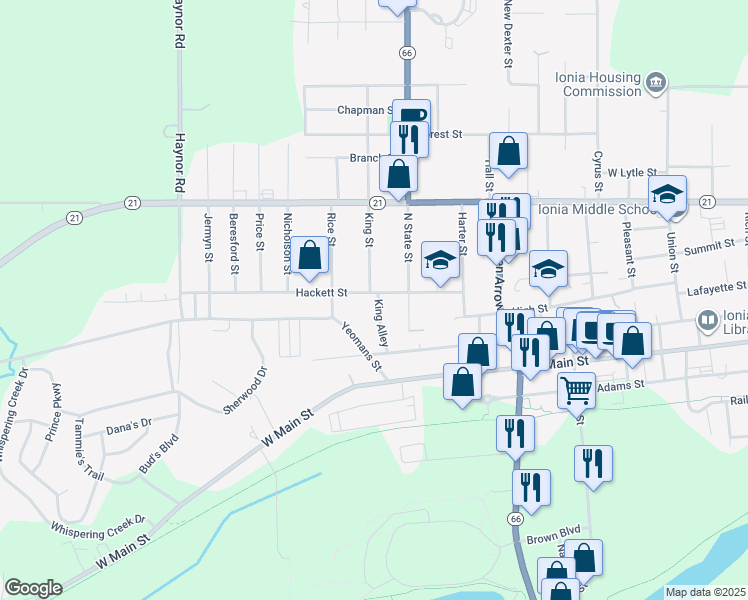Open the restaurant marker above Brown Blvd
Screen dimensions: 748x600
pyautogui.click(x=531, y=487)
